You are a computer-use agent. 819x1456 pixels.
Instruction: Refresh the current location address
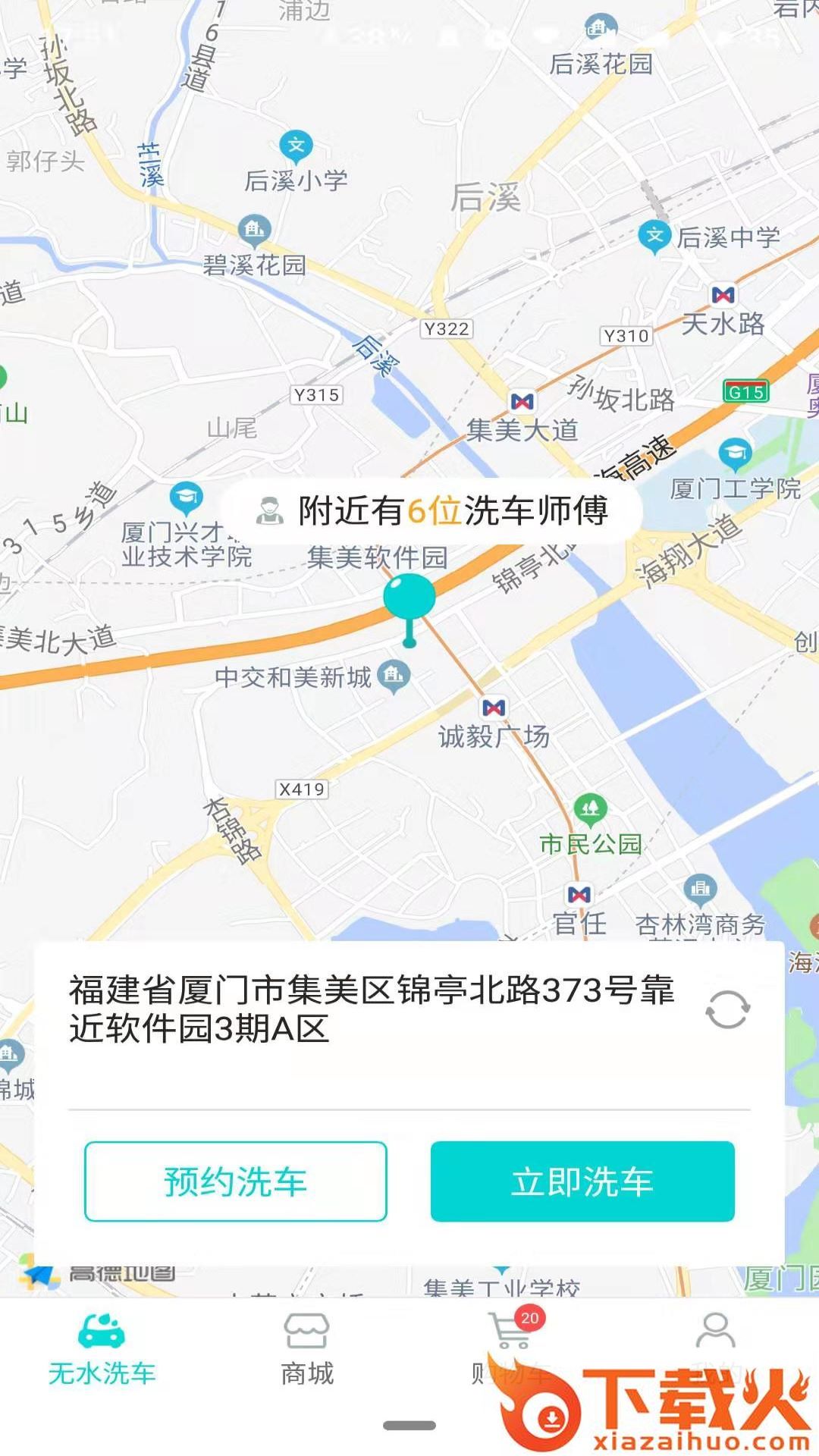727,1009
